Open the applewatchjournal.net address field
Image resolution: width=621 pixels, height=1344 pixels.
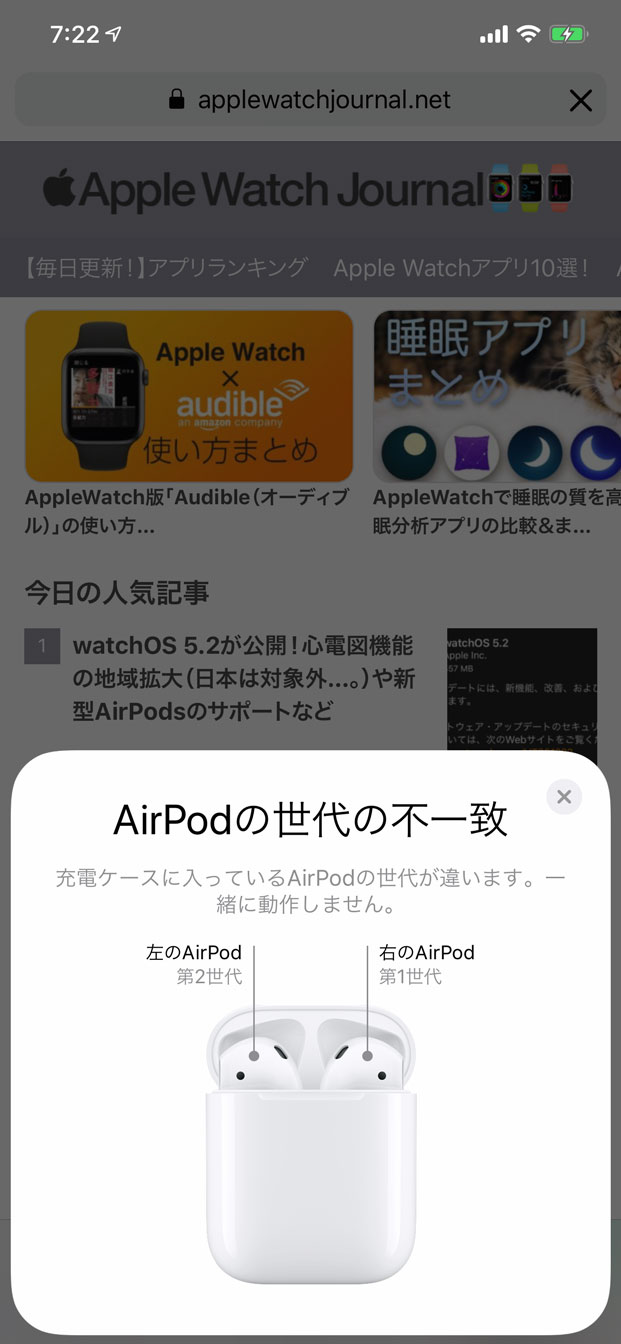coord(310,100)
